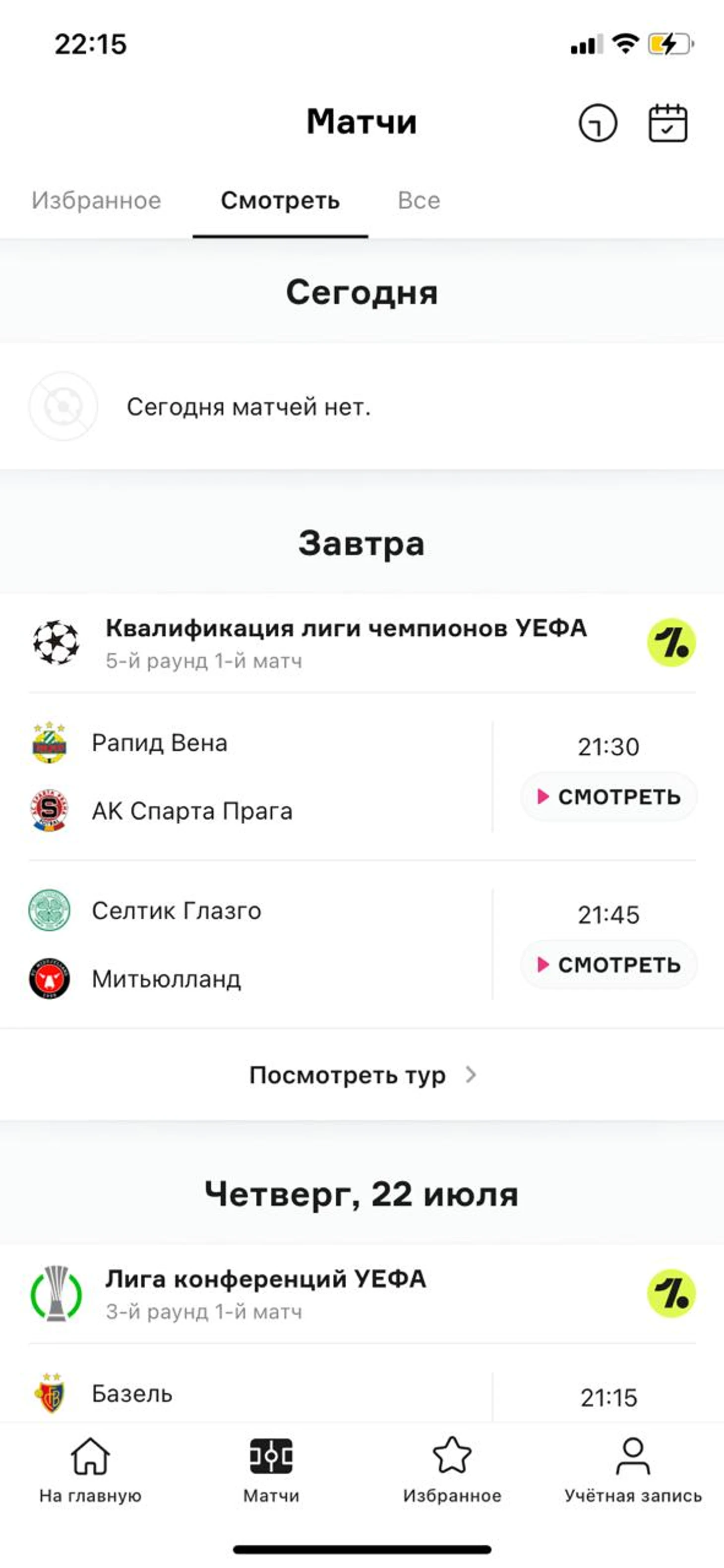Image resolution: width=724 pixels, height=1568 pixels.
Task: Open Квалификация лиги чемпионов УЕФА competition
Action: click(346, 642)
